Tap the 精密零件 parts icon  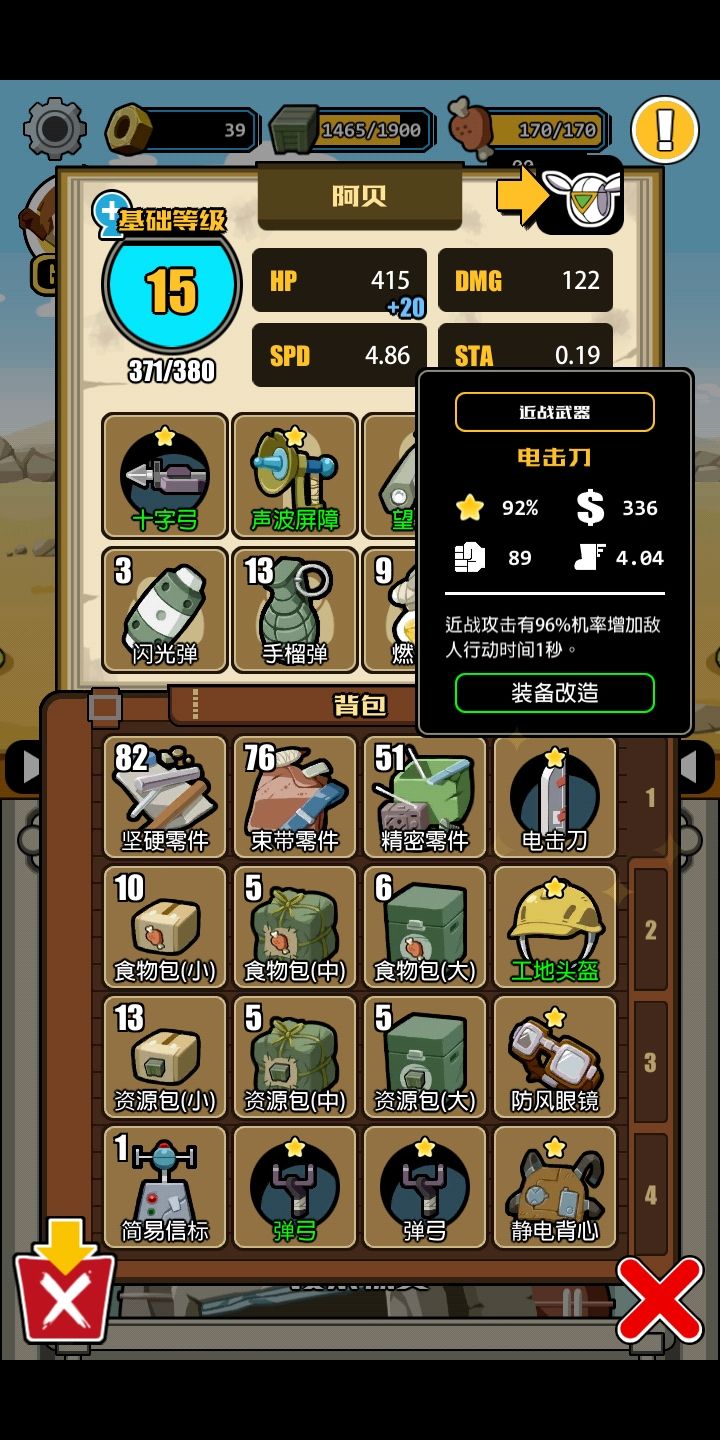[424, 798]
